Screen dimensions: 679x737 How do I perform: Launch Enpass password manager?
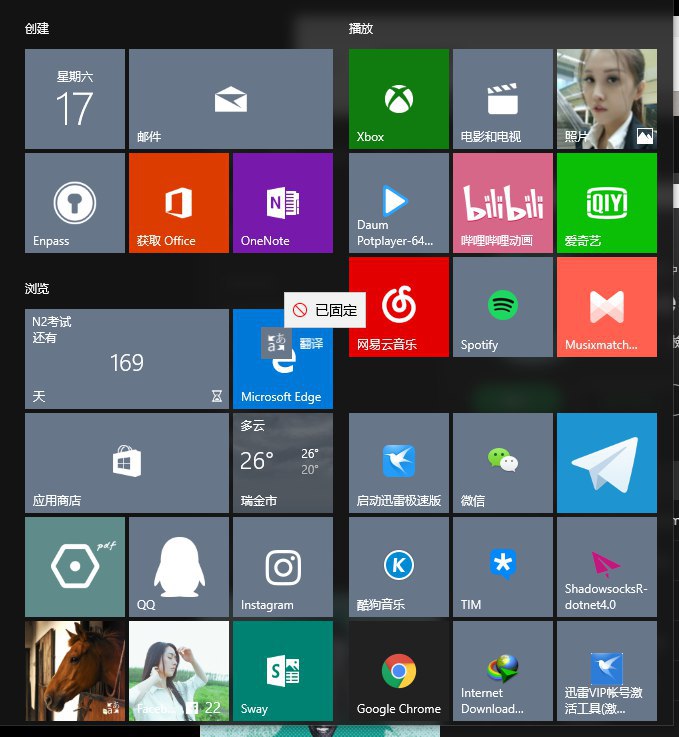coord(75,203)
